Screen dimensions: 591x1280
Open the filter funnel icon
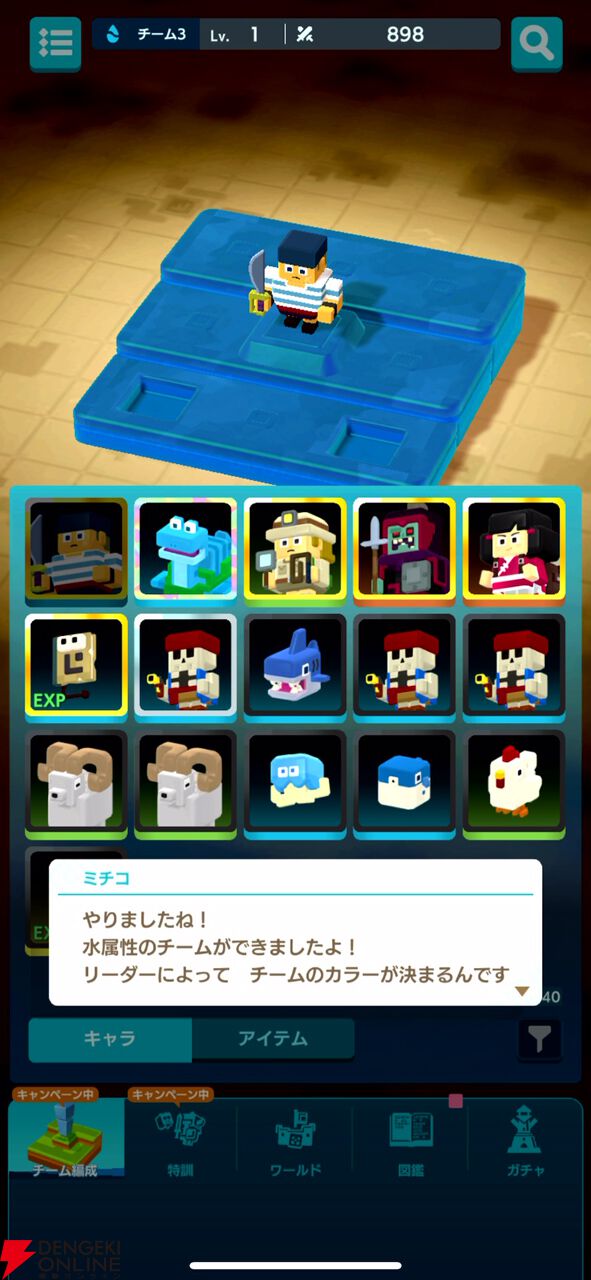coord(540,1040)
